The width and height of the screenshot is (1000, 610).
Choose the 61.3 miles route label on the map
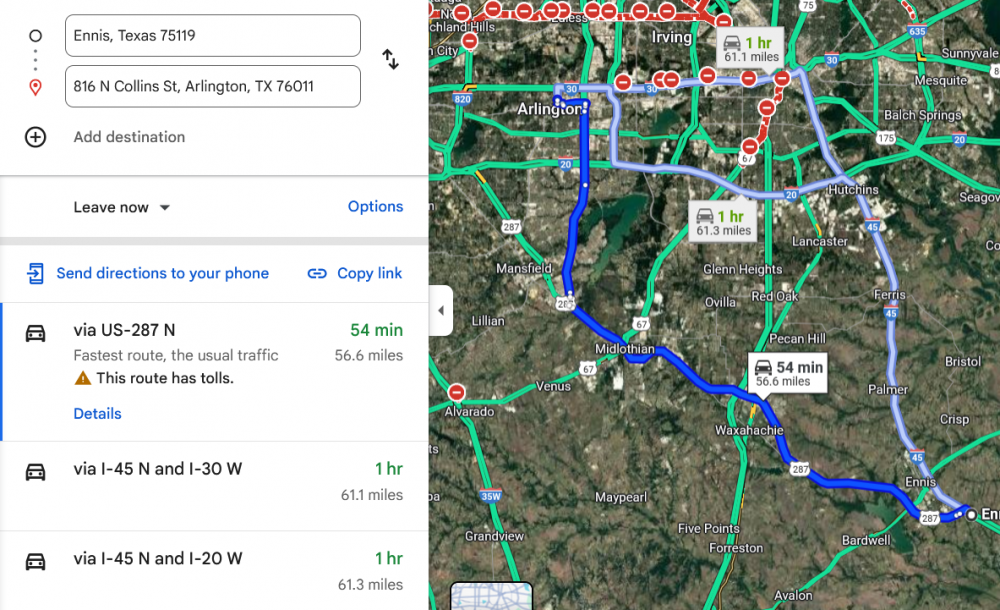pos(723,222)
